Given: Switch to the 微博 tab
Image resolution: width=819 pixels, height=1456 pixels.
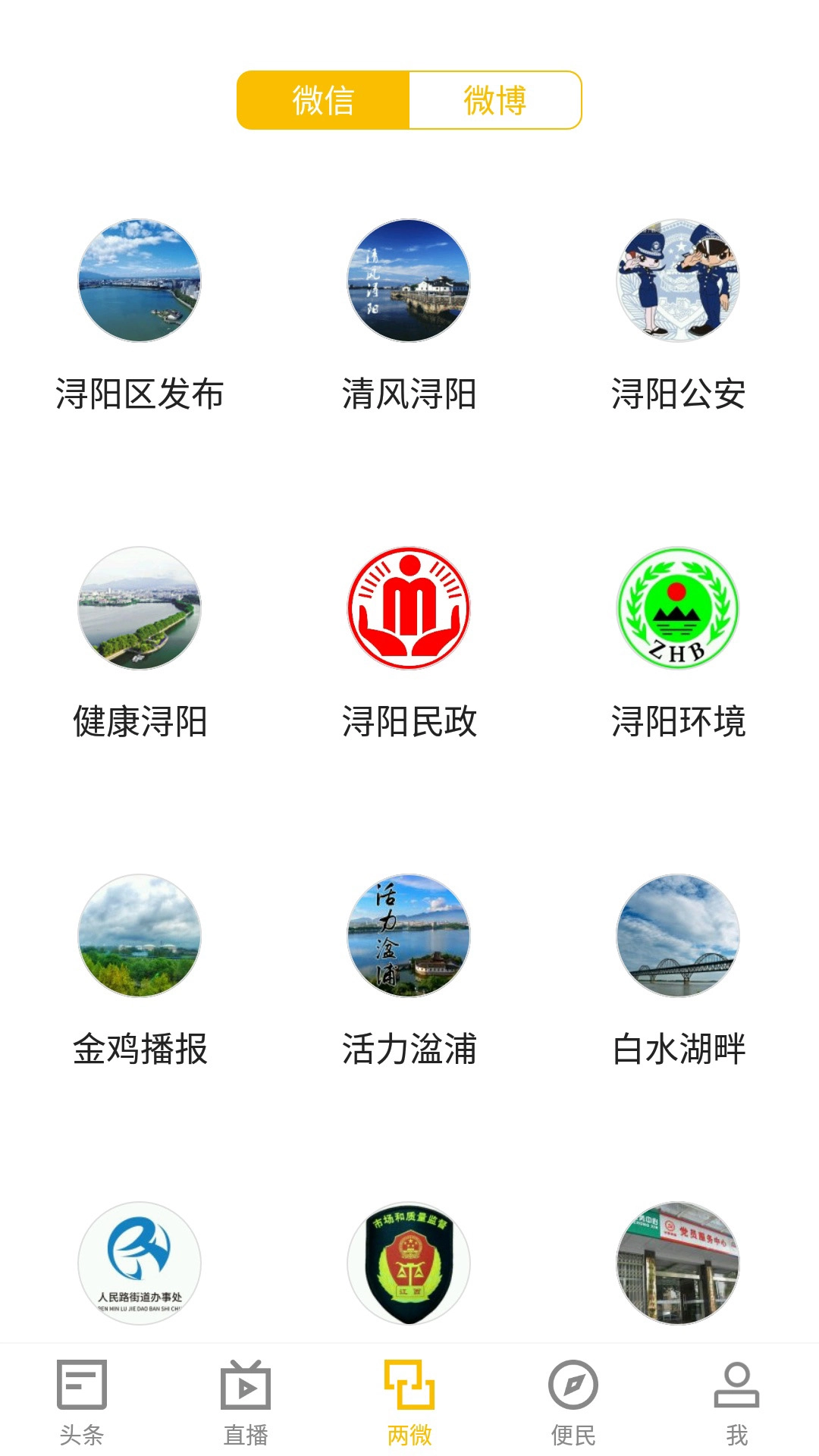Looking at the screenshot, I should click(x=493, y=99).
